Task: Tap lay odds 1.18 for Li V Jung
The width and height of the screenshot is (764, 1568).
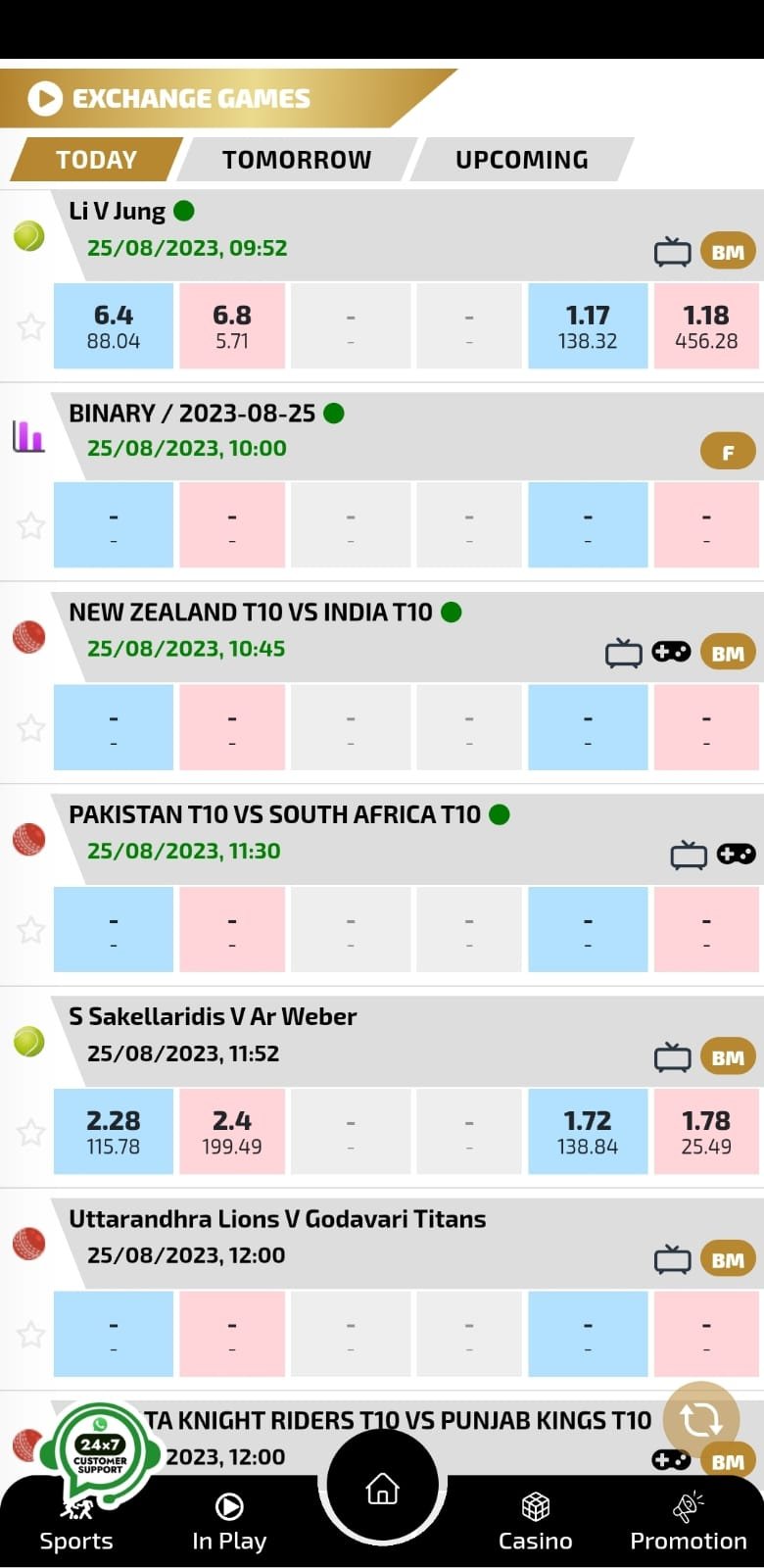Action: click(706, 326)
